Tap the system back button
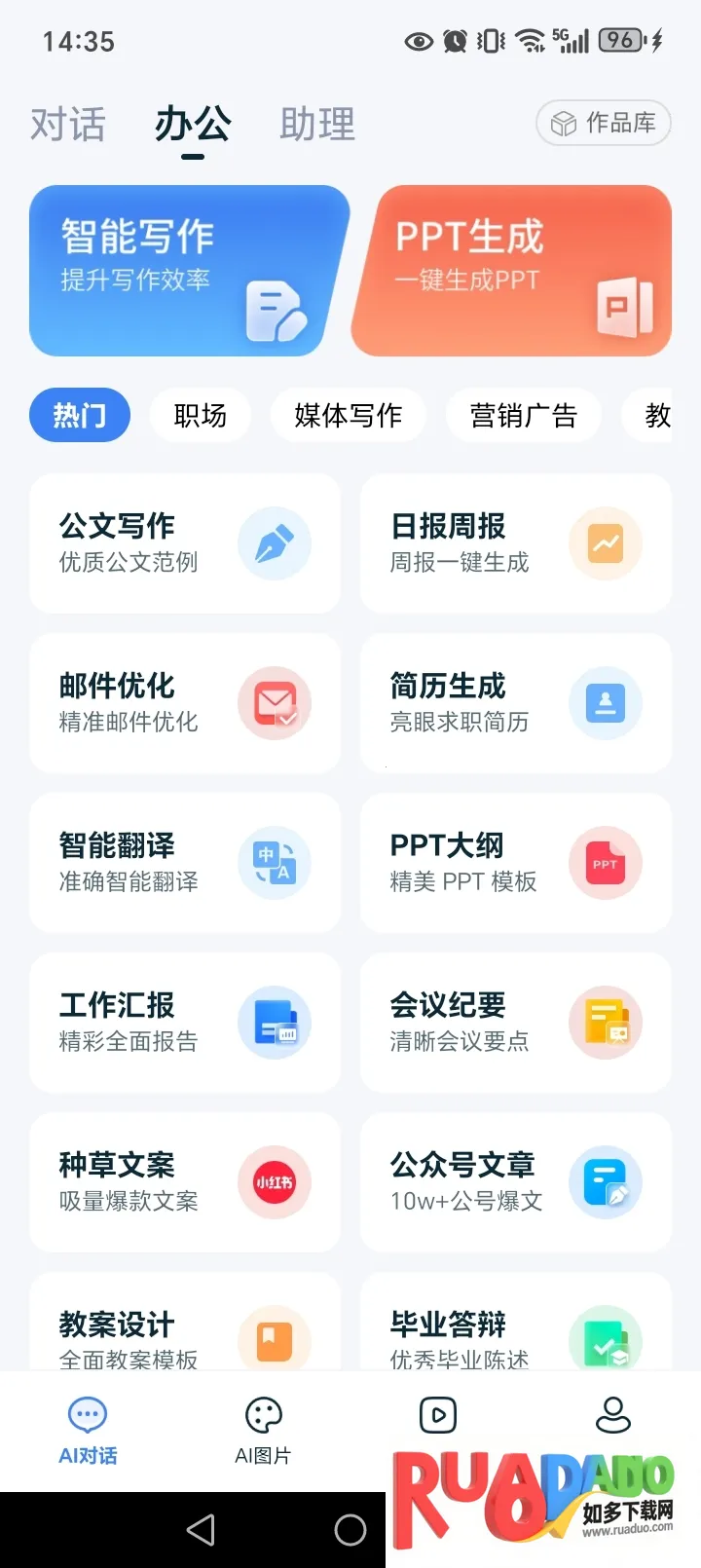701x1568 pixels. click(x=201, y=1530)
